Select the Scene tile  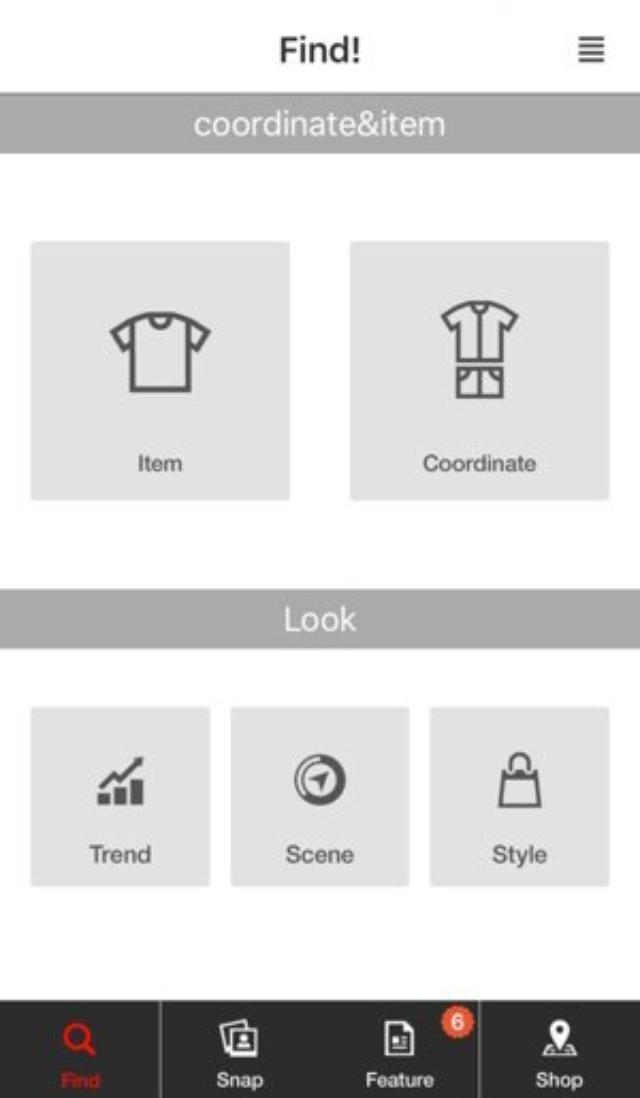pyautogui.click(x=319, y=796)
